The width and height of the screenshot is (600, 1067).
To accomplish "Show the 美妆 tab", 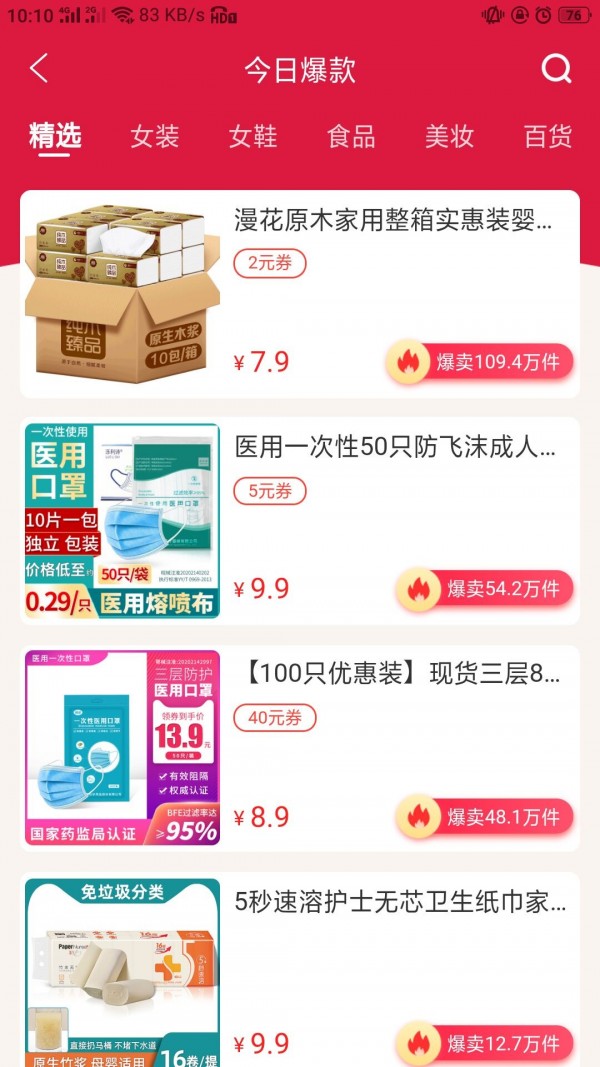I will 449,137.
